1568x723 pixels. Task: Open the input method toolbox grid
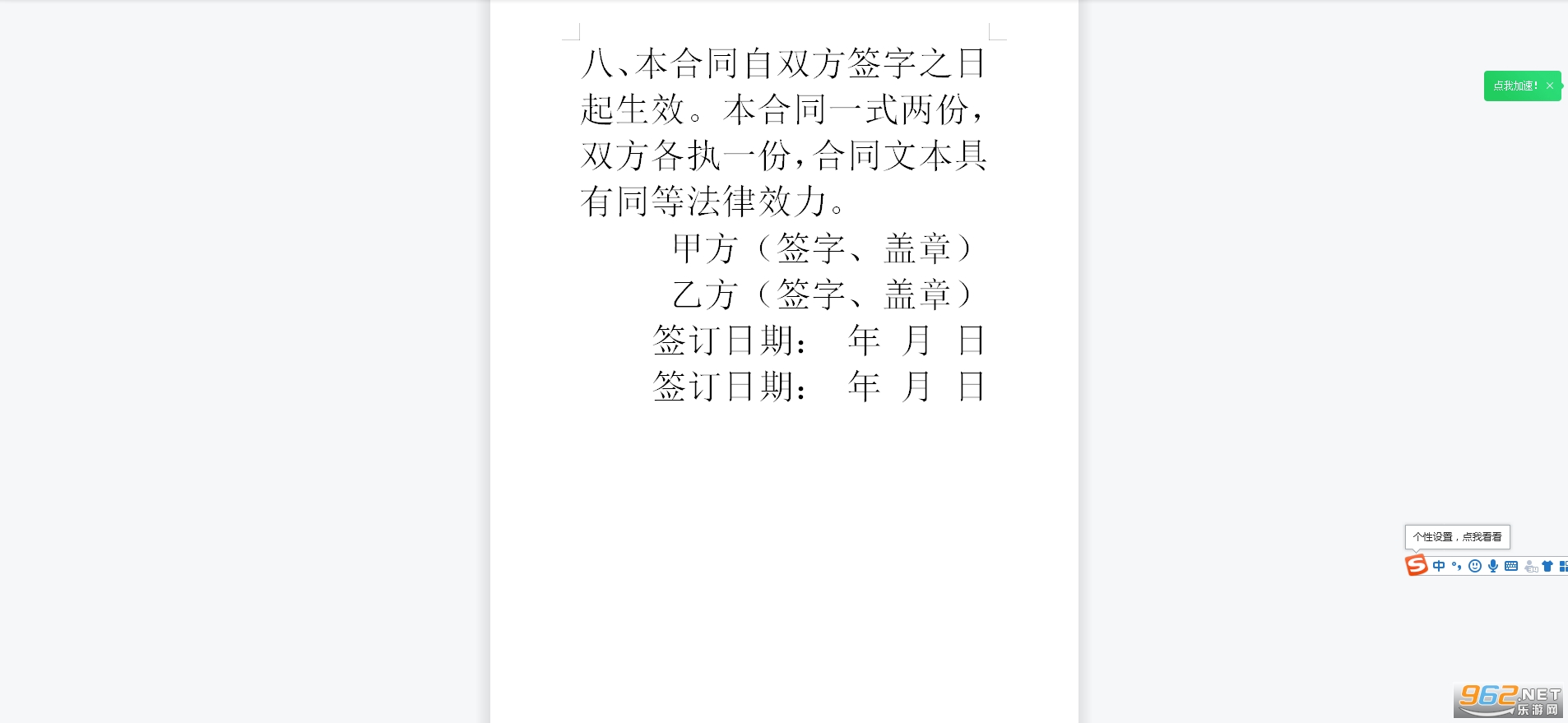click(1563, 566)
